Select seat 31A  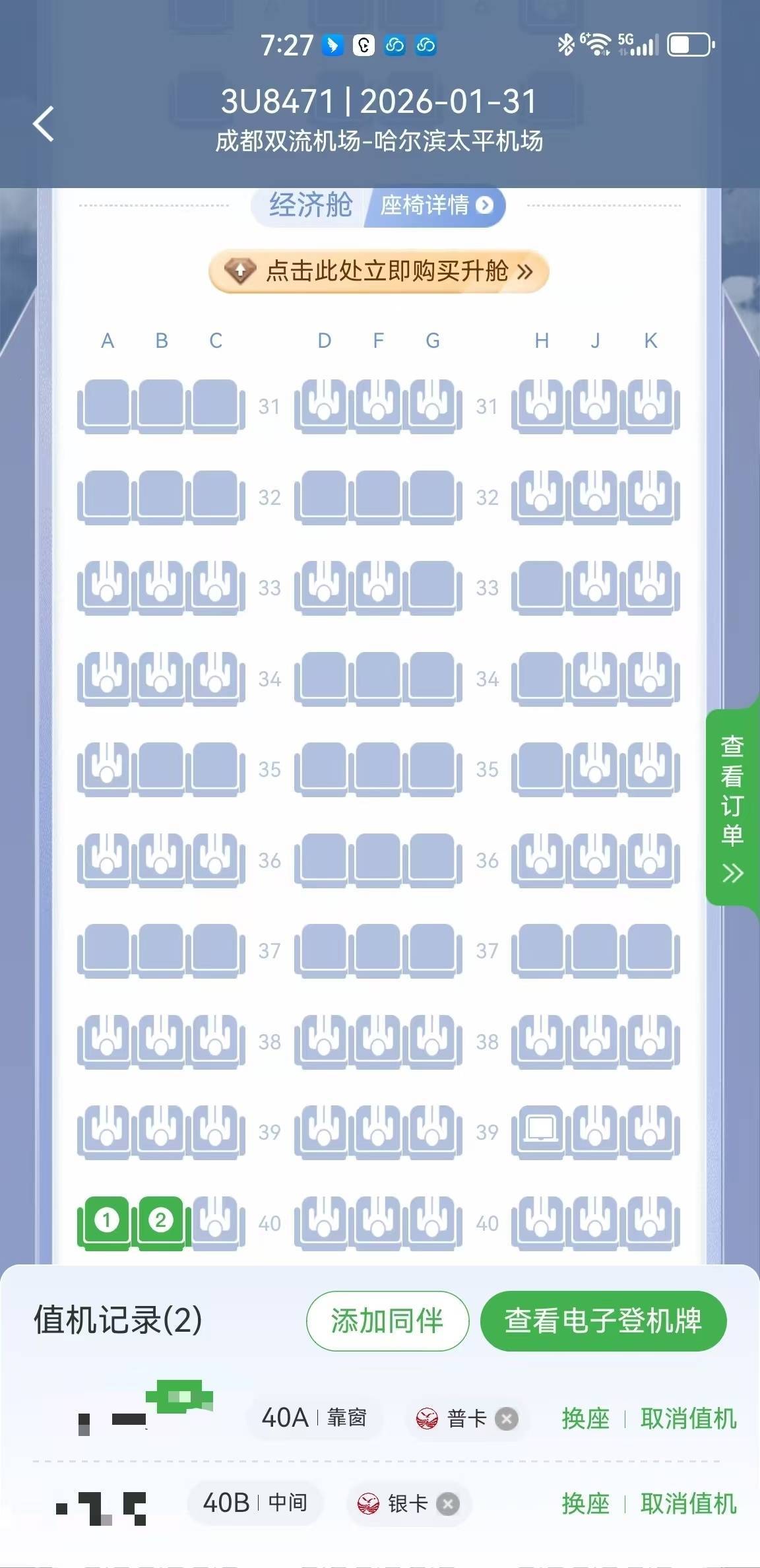[x=106, y=404]
